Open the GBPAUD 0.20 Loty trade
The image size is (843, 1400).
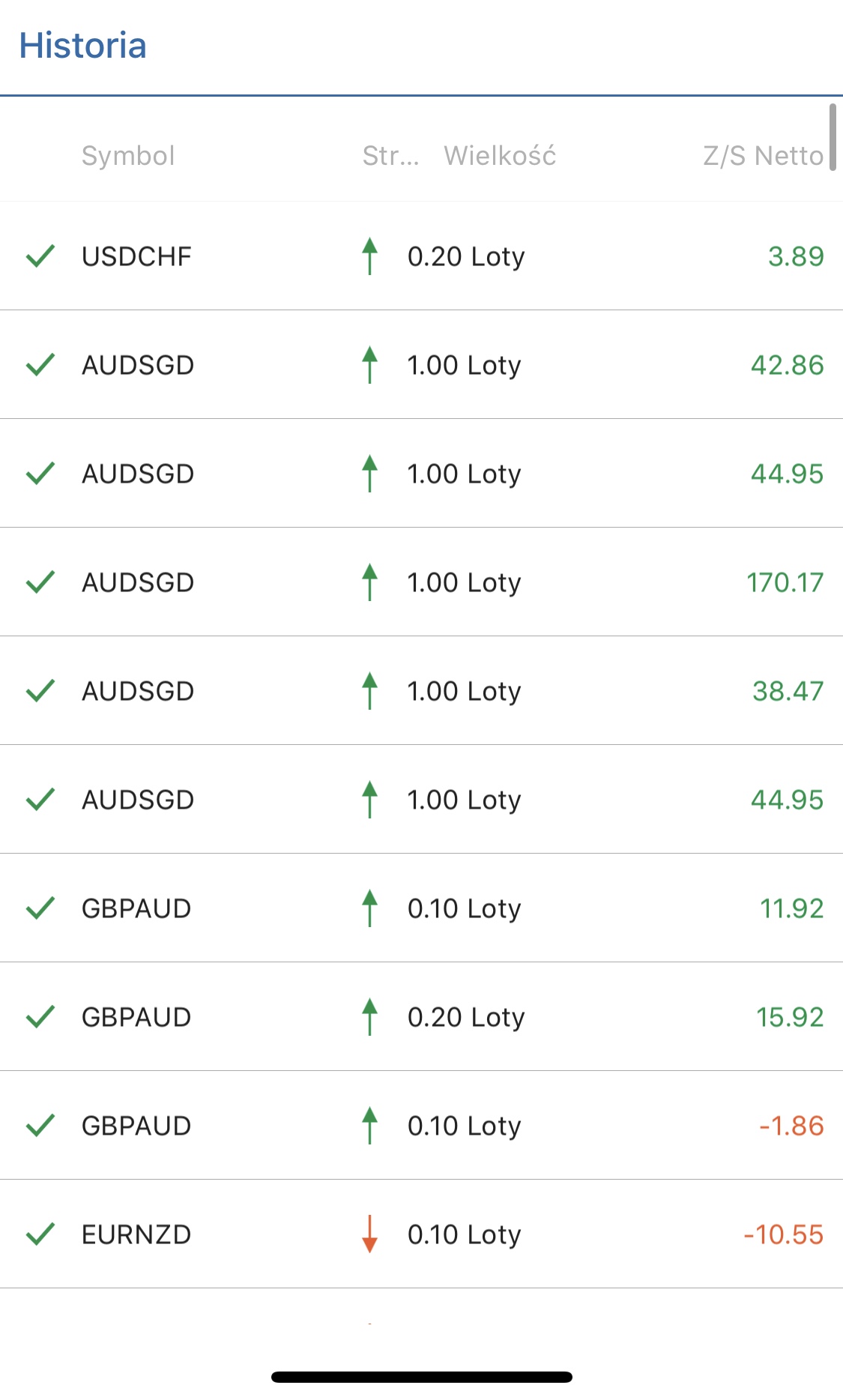pos(421,1017)
